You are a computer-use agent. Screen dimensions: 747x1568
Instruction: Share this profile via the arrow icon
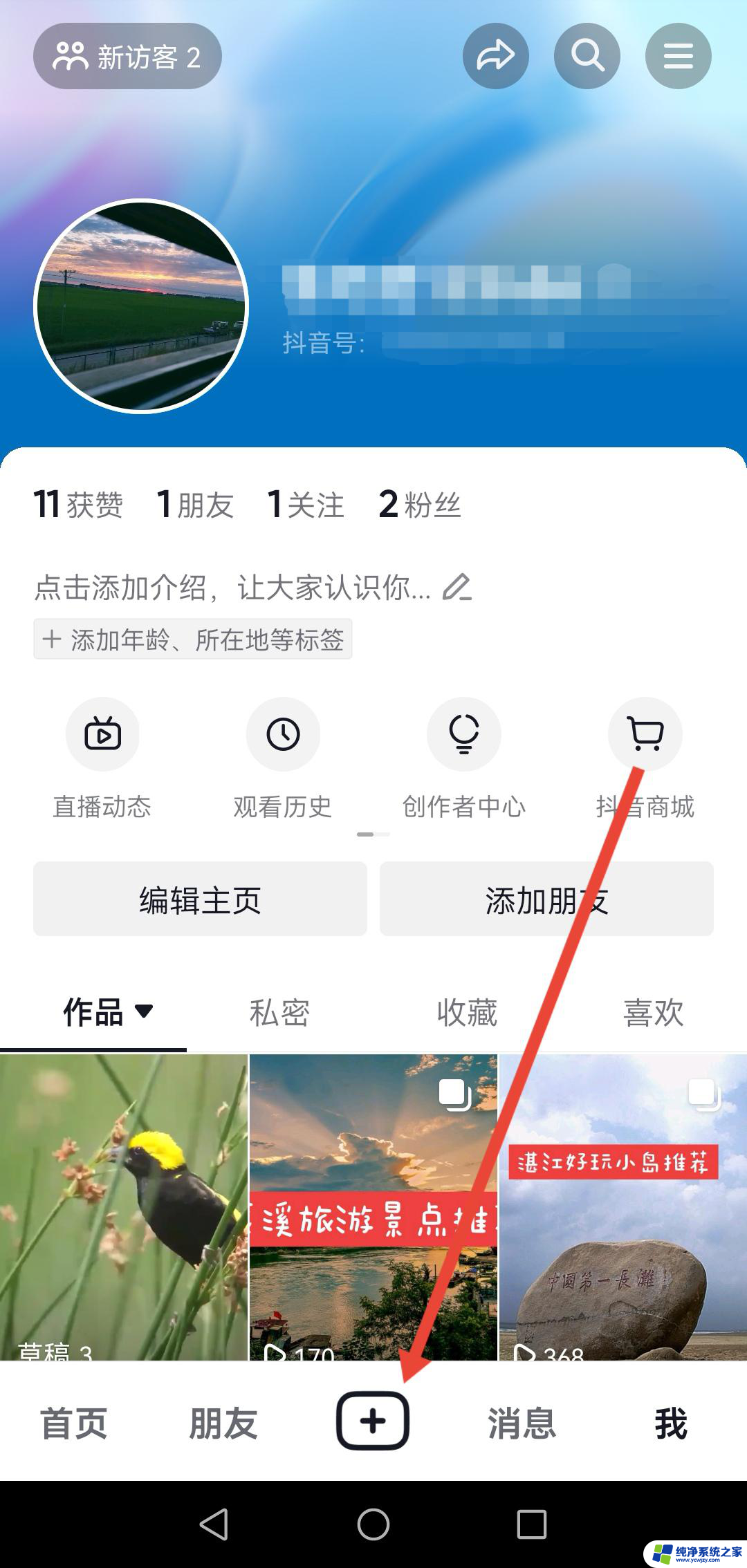[x=495, y=57]
